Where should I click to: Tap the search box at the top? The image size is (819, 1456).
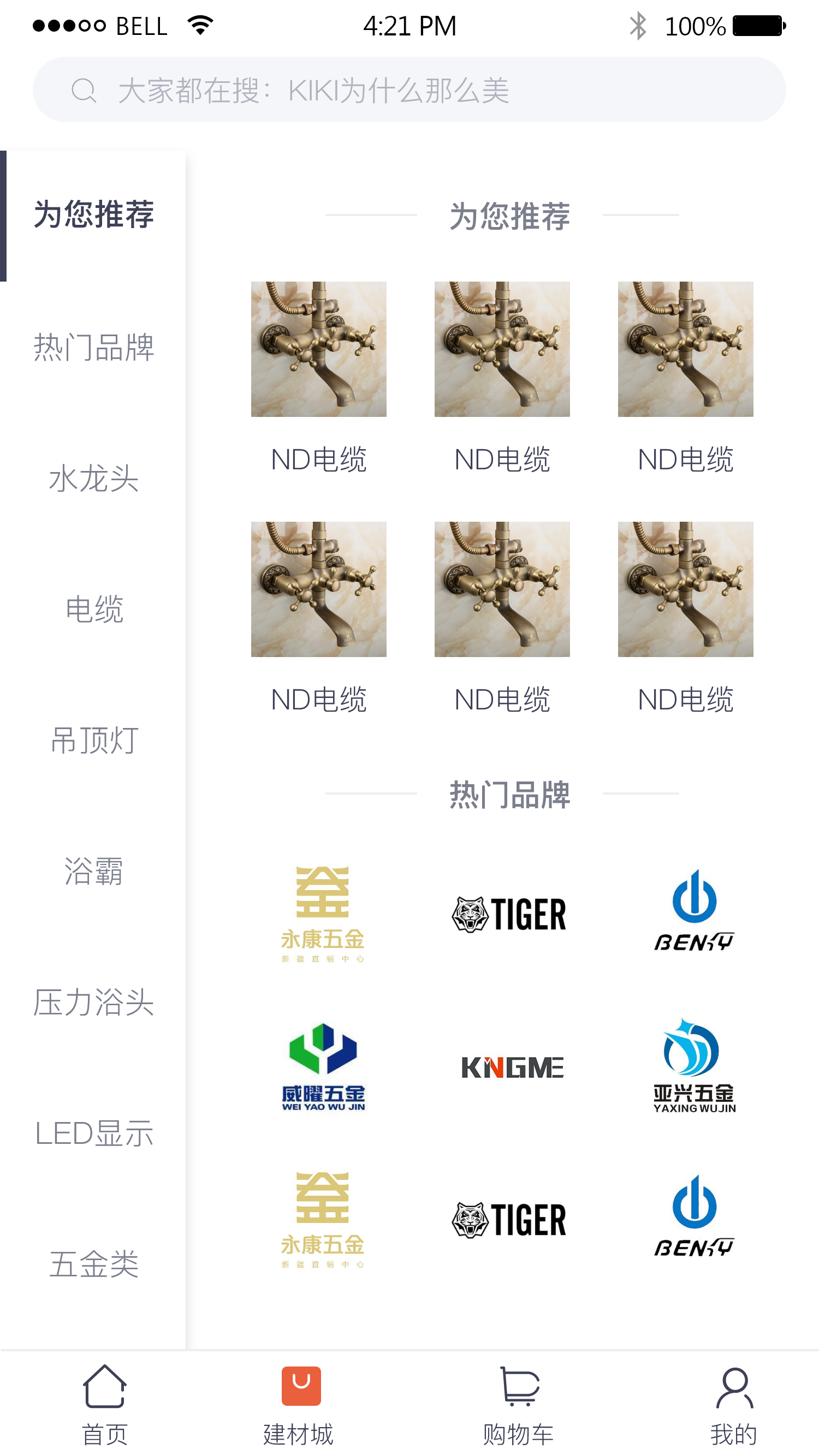coord(410,89)
